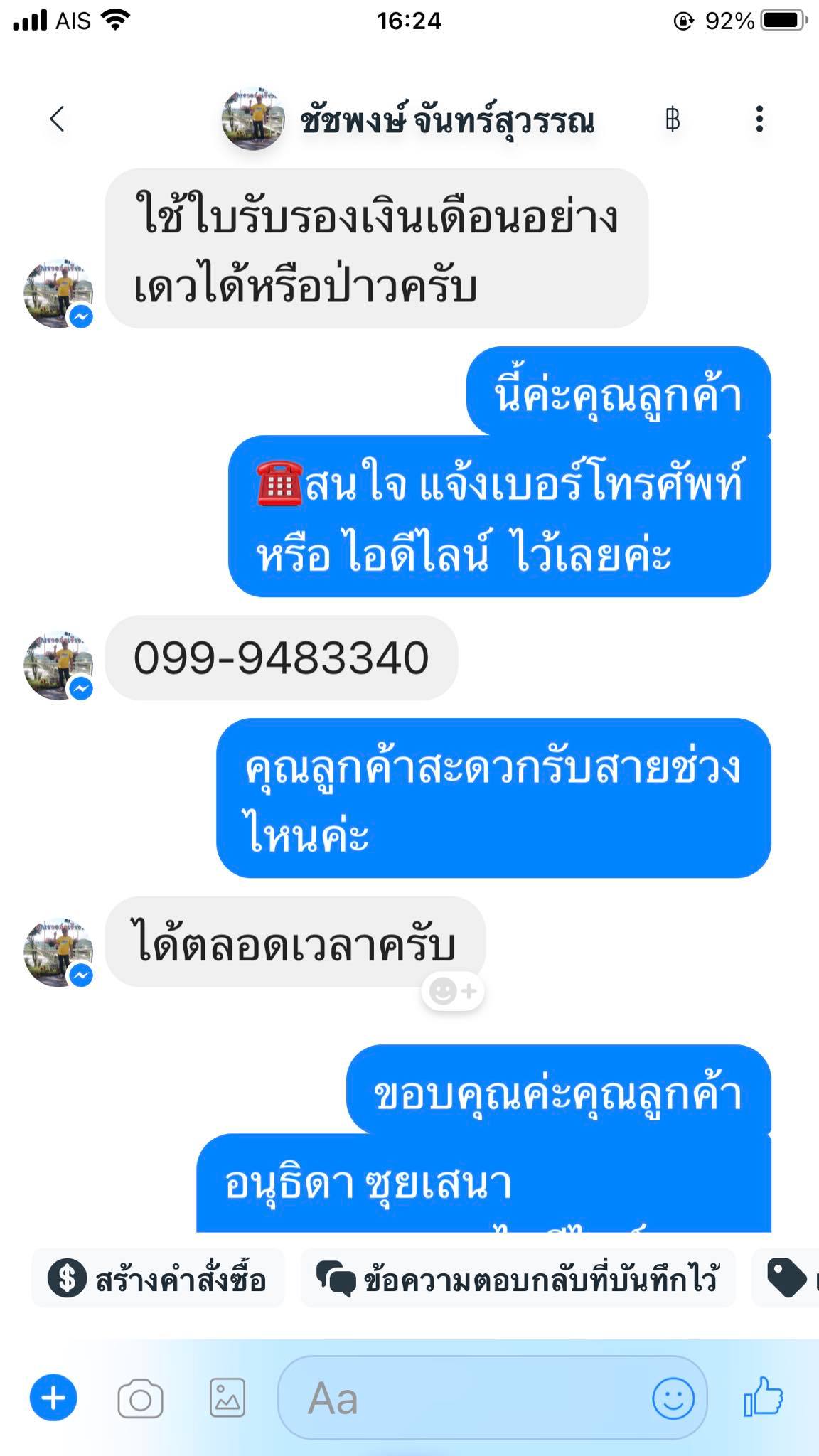
Task: Open the blue plus attachments button
Action: [x=53, y=1398]
